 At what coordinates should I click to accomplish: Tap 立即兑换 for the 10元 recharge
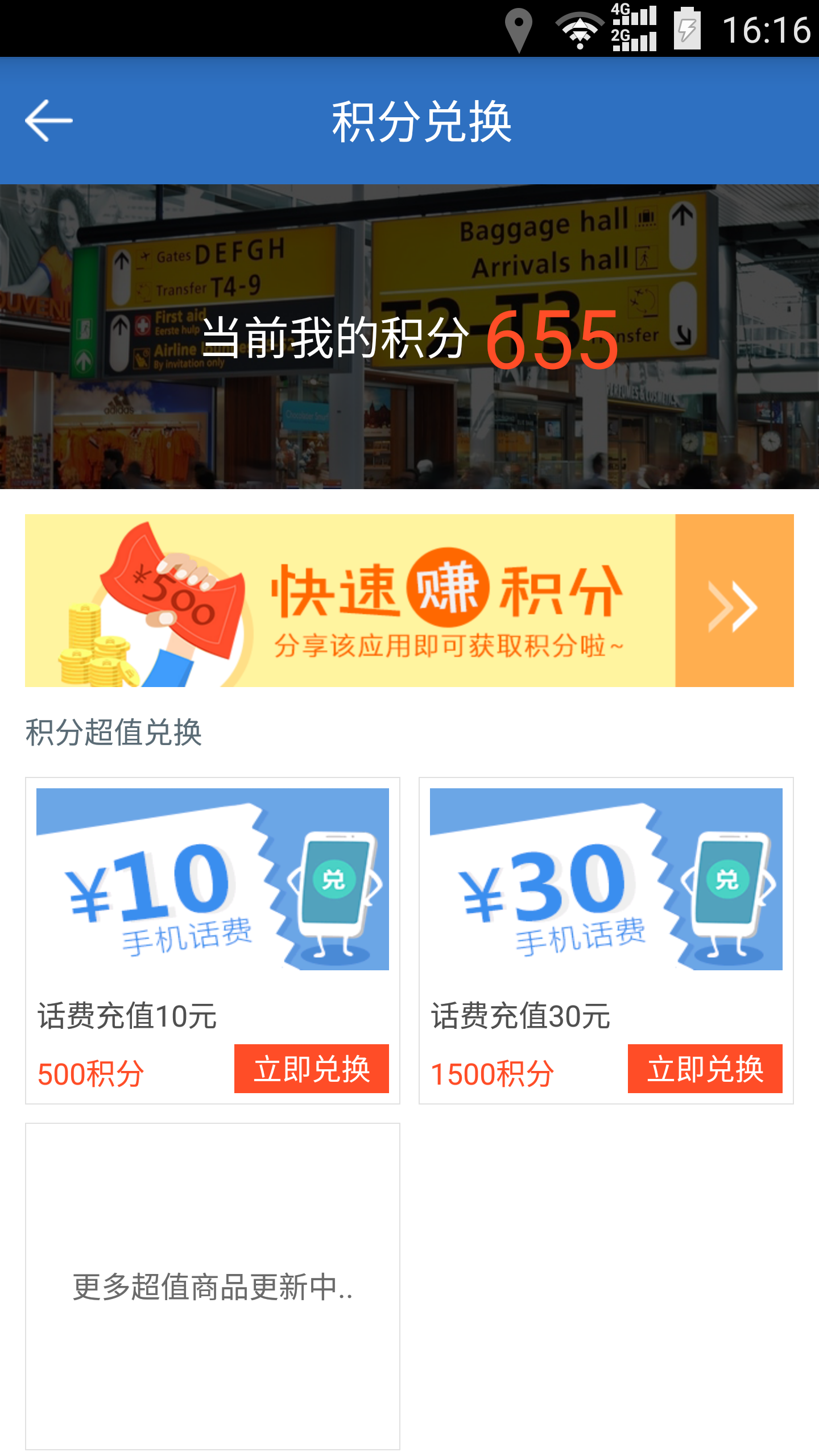coord(312,1069)
